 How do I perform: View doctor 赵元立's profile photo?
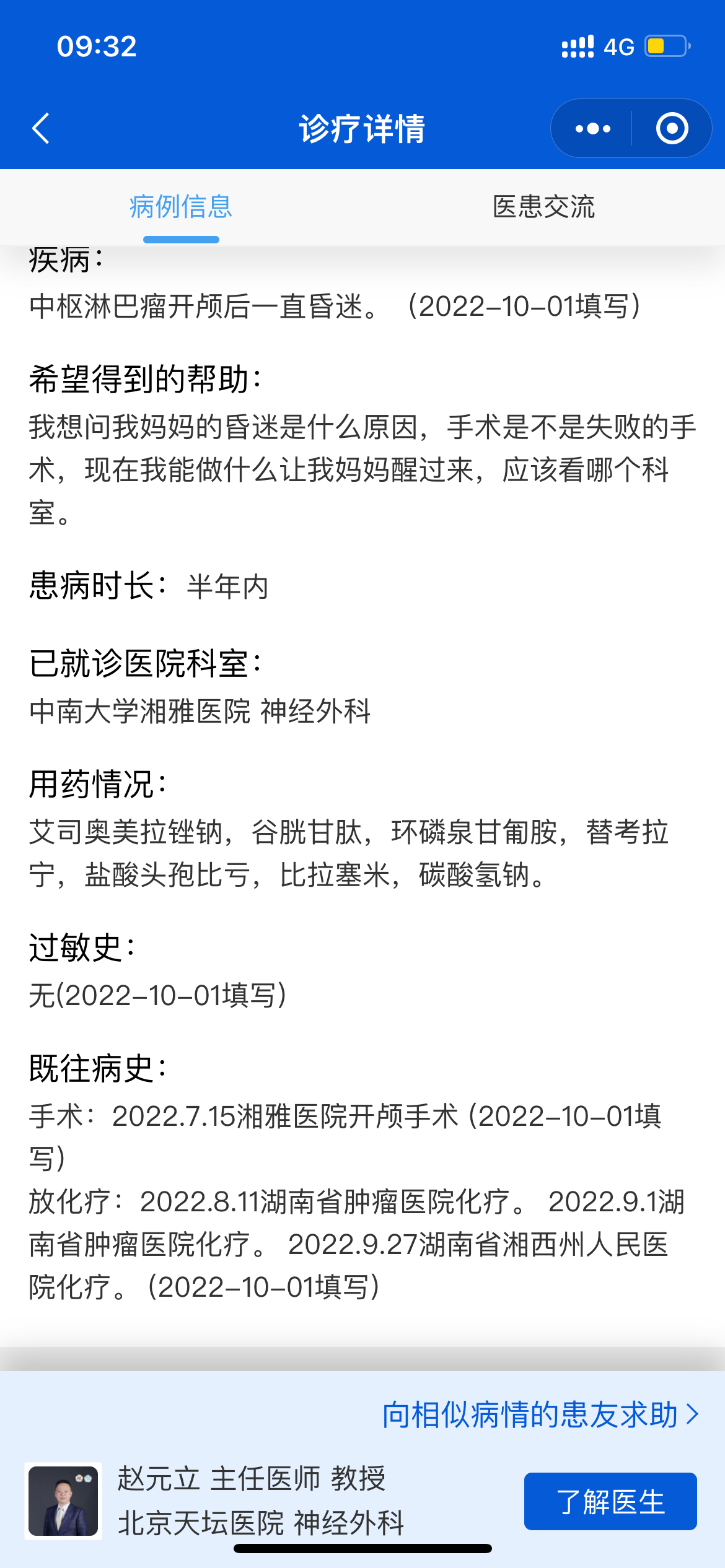pyautogui.click(x=63, y=1501)
